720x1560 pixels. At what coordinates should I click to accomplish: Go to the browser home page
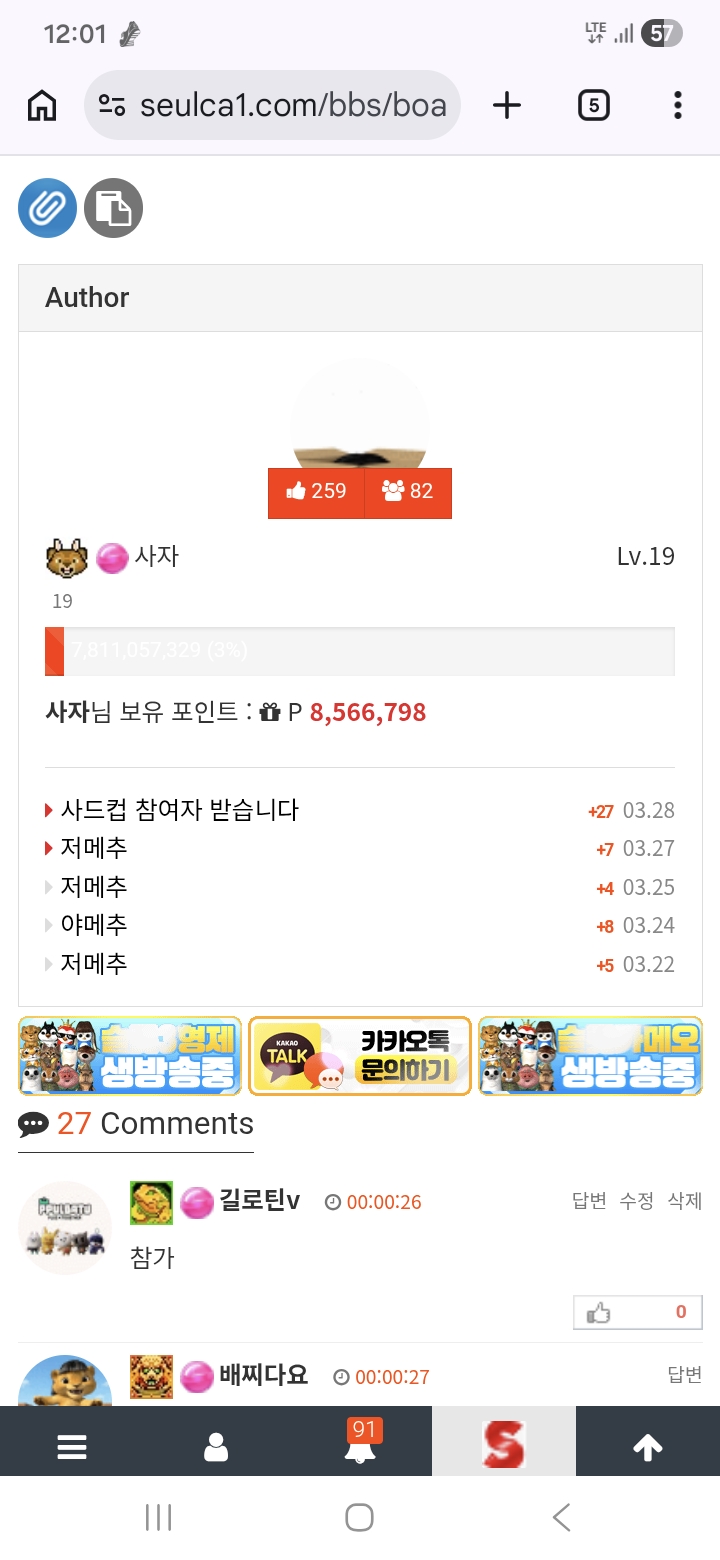(x=42, y=105)
